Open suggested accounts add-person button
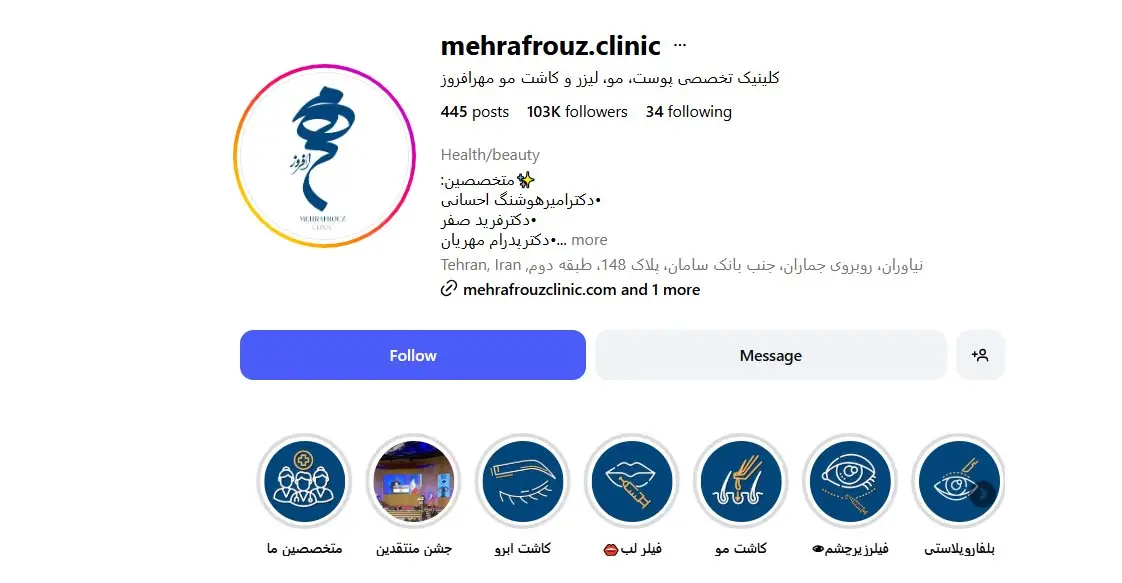This screenshot has width=1122, height=583. [x=980, y=355]
